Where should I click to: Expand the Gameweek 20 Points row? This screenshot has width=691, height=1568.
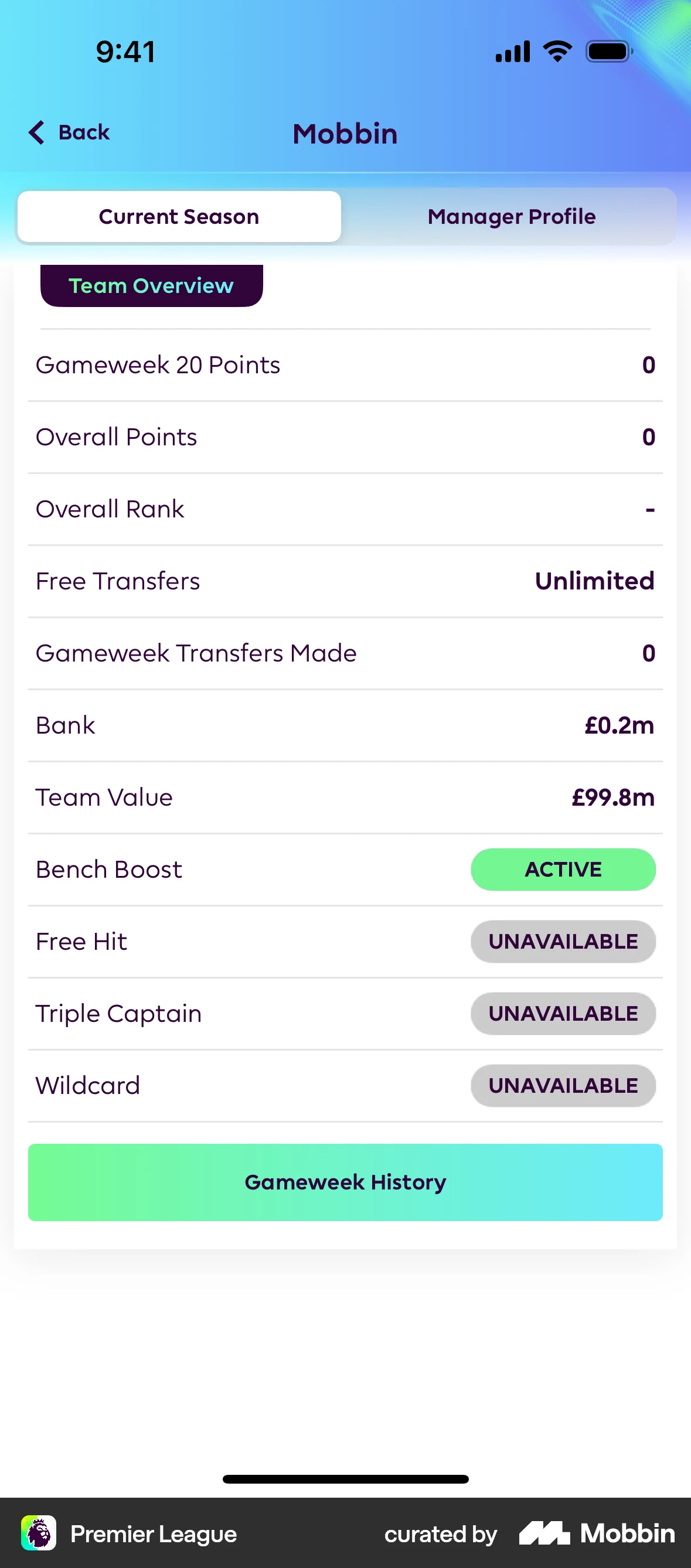click(x=345, y=364)
